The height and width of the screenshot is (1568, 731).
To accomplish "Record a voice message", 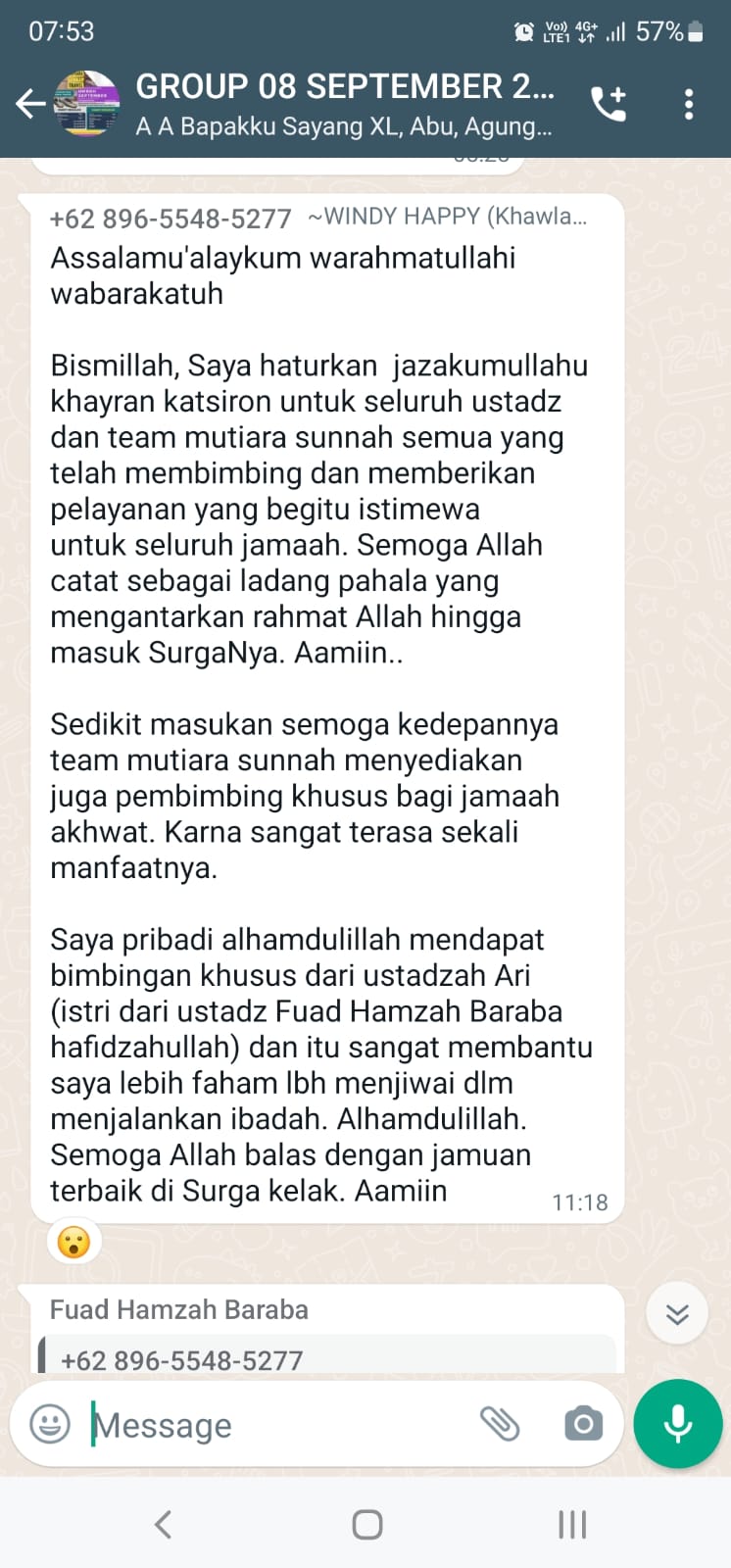I will click(x=678, y=1424).
